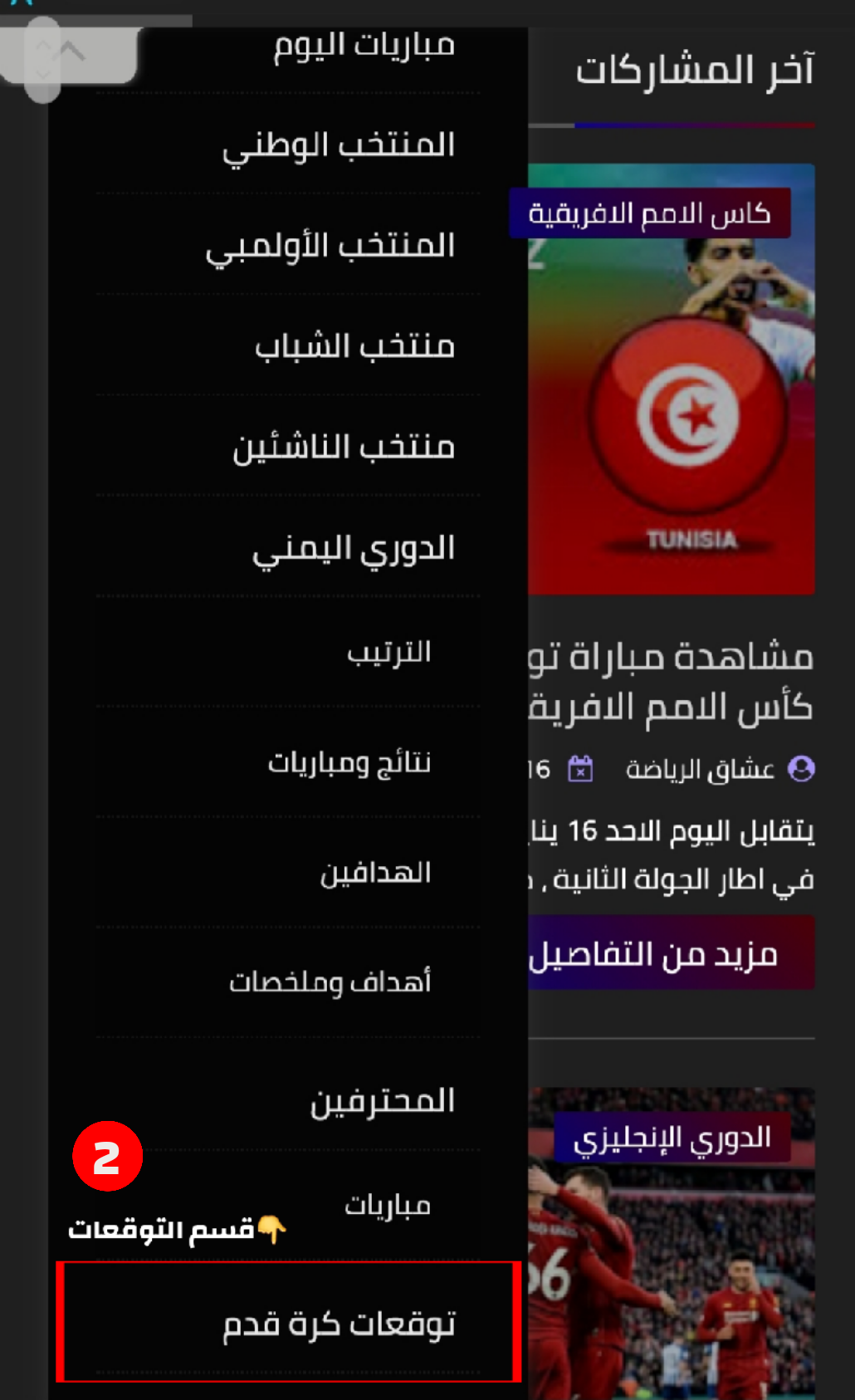Open مباريات under المحترفين

click(x=388, y=1205)
